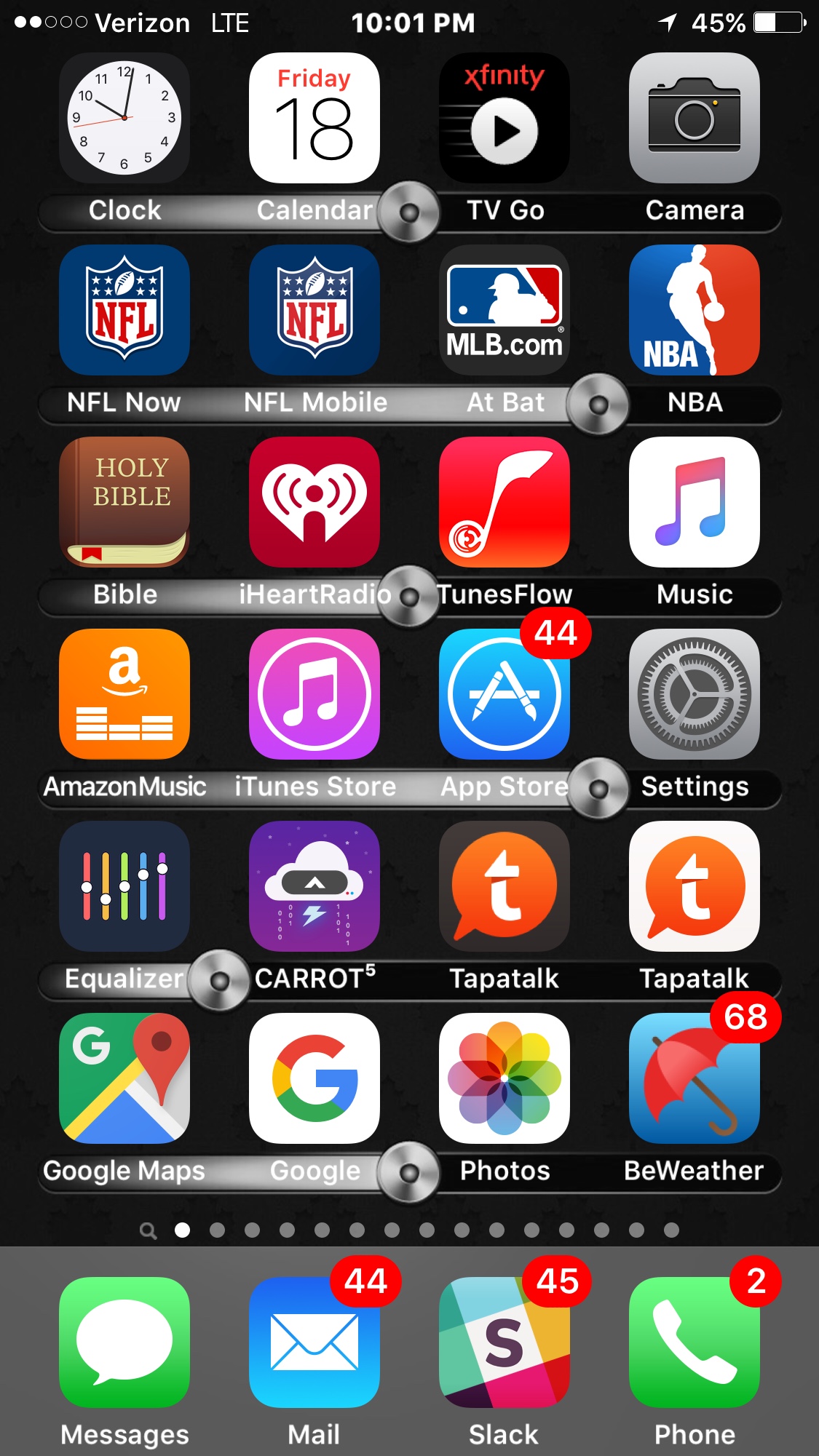Open the TunesFlow app

(505, 502)
